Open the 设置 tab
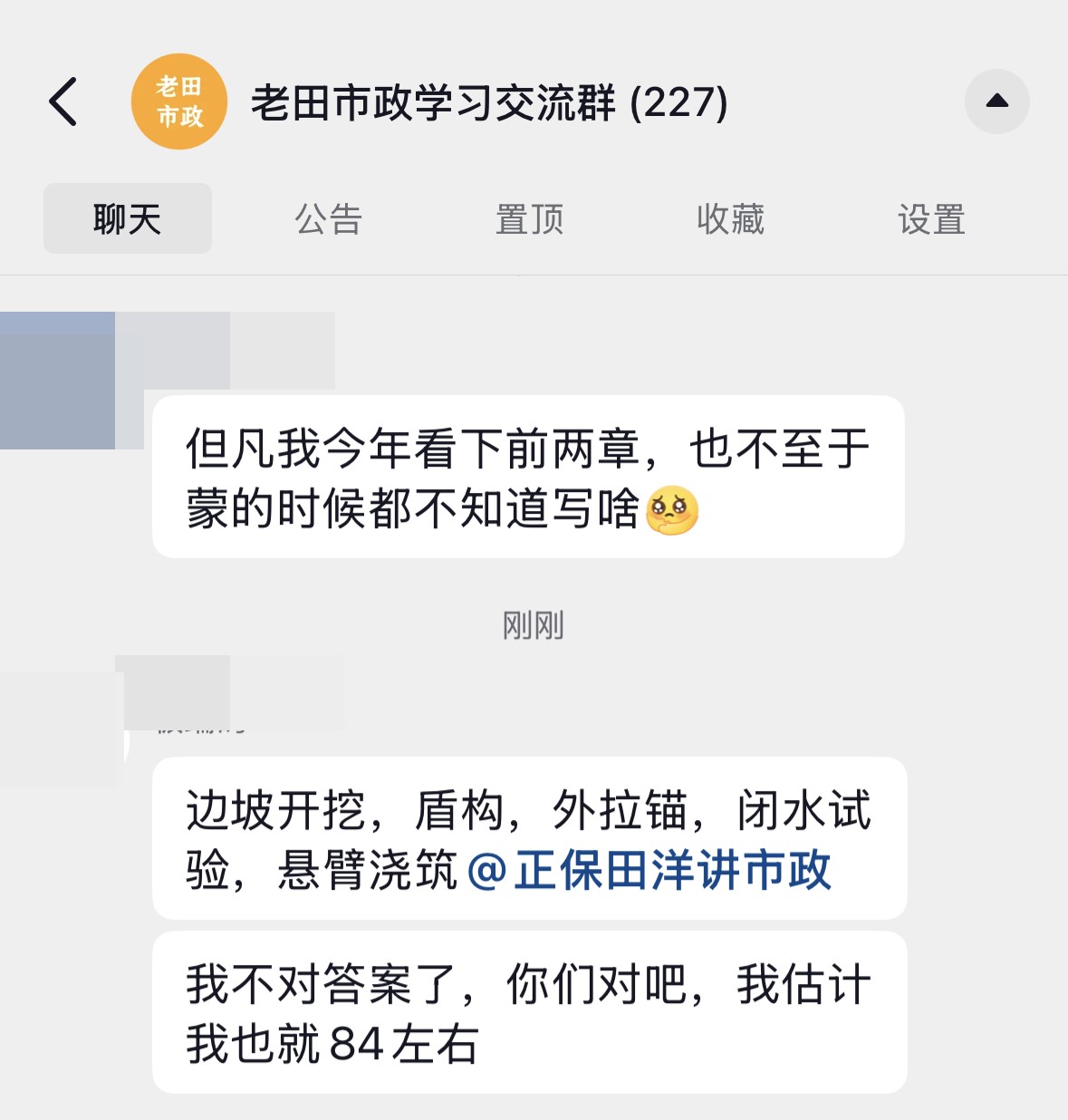 pos(932,219)
